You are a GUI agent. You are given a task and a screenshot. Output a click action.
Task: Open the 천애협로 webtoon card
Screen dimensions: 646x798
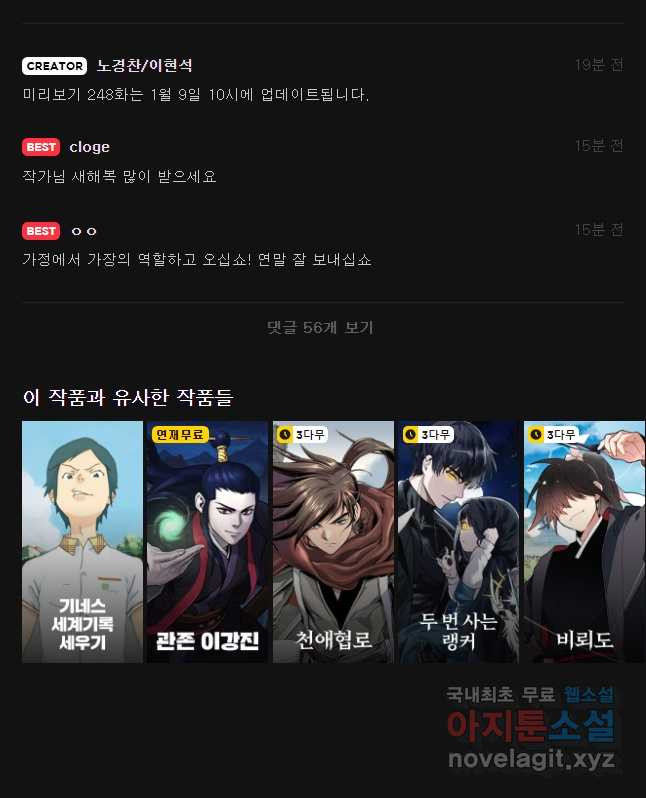pos(333,541)
